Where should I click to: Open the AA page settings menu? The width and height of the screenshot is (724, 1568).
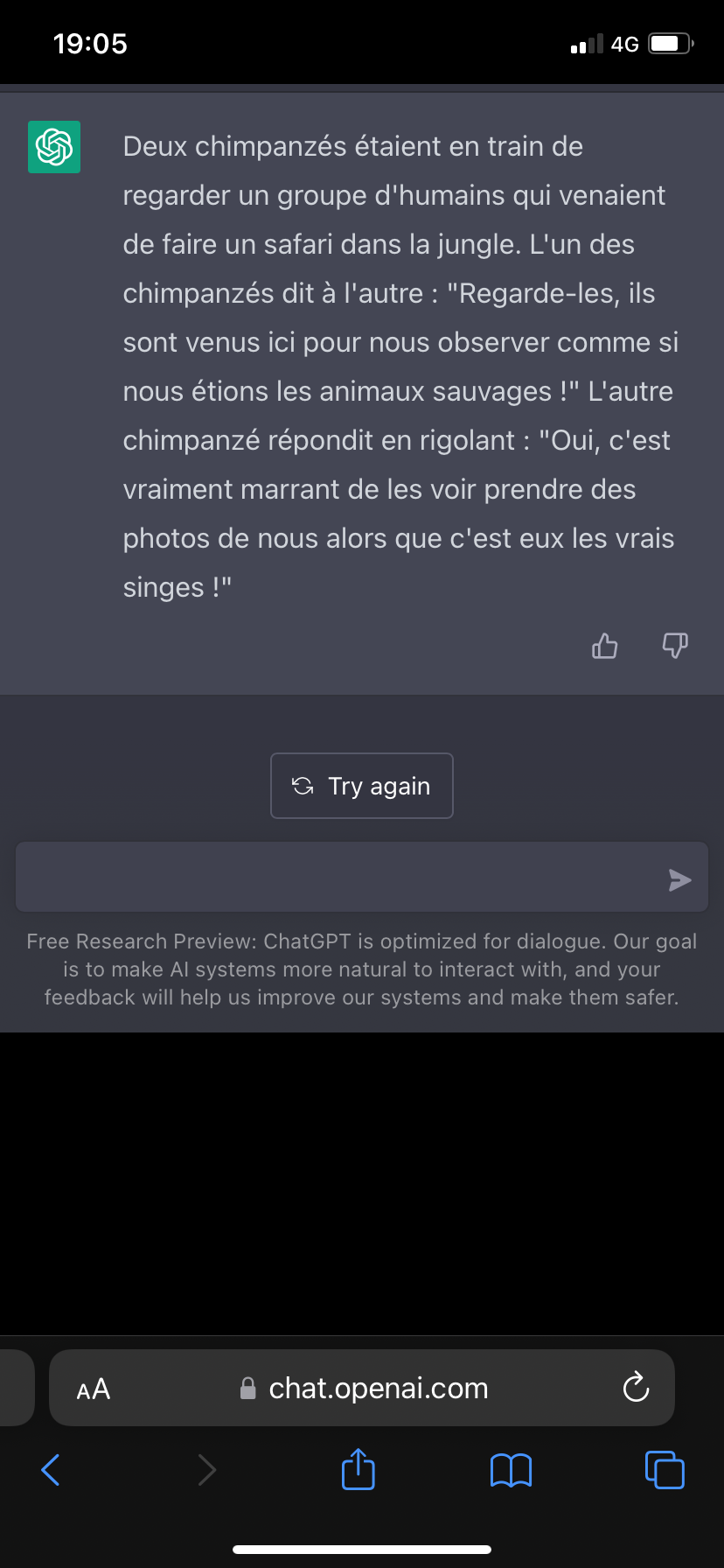click(94, 1389)
